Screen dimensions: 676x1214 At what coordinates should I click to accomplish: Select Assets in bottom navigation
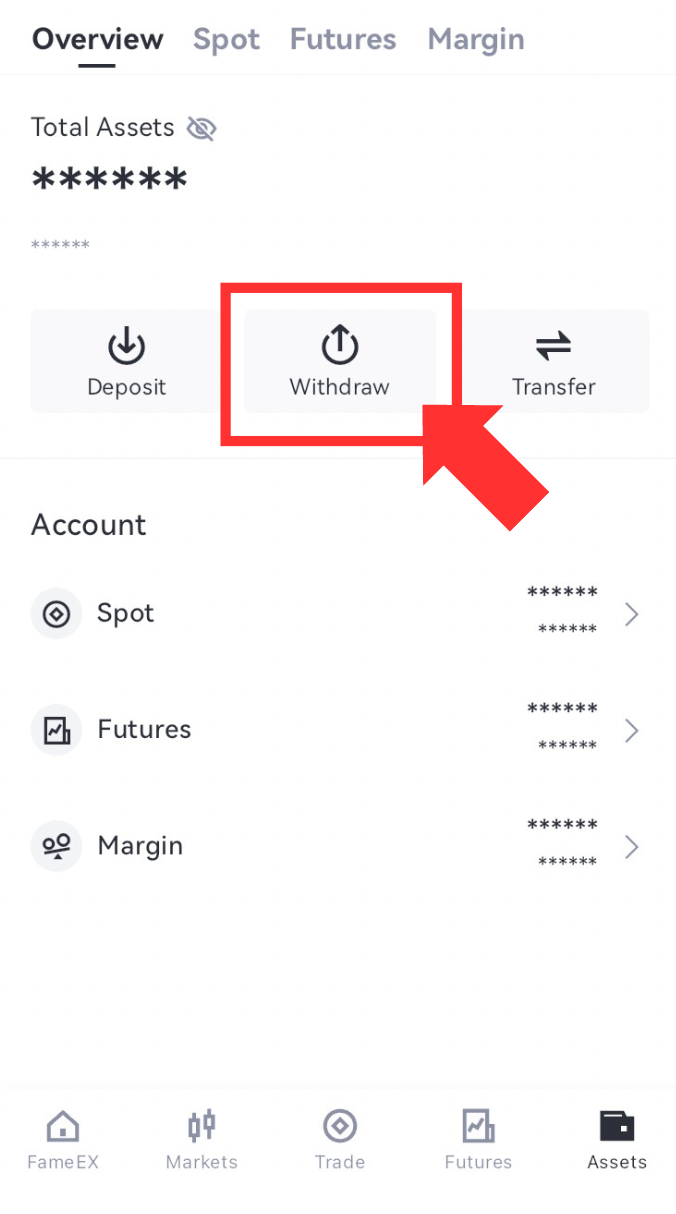[x=617, y=1140]
